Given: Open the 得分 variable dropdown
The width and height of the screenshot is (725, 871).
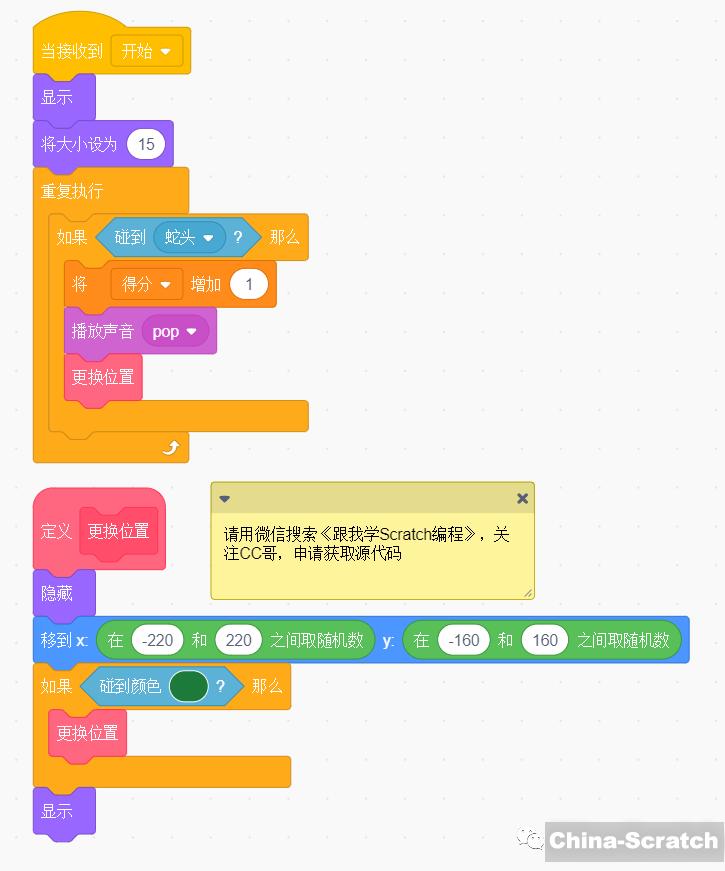Looking at the screenshot, I should pos(147,284).
